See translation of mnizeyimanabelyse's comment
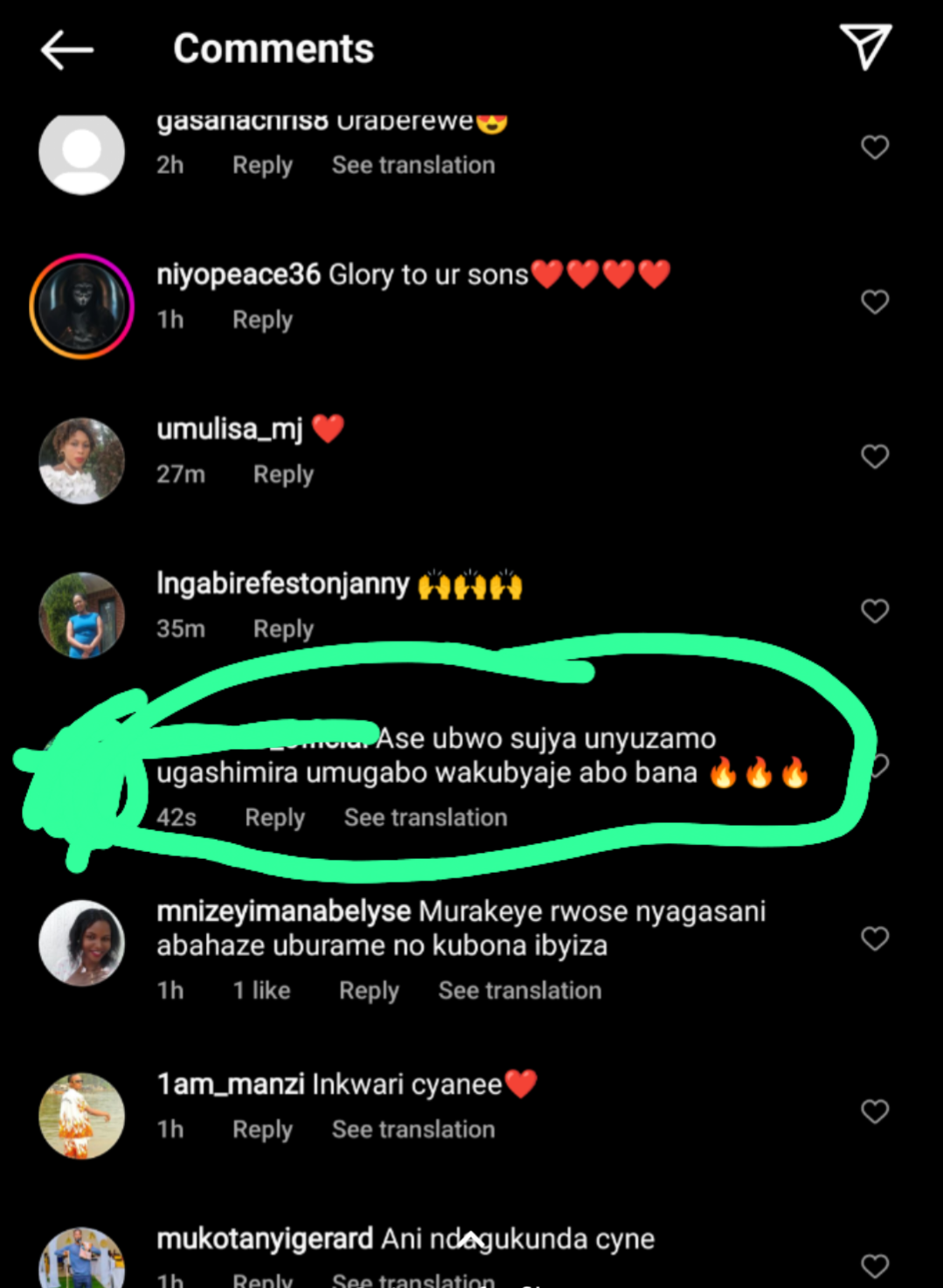Screen dimensions: 943x1288 [520, 991]
